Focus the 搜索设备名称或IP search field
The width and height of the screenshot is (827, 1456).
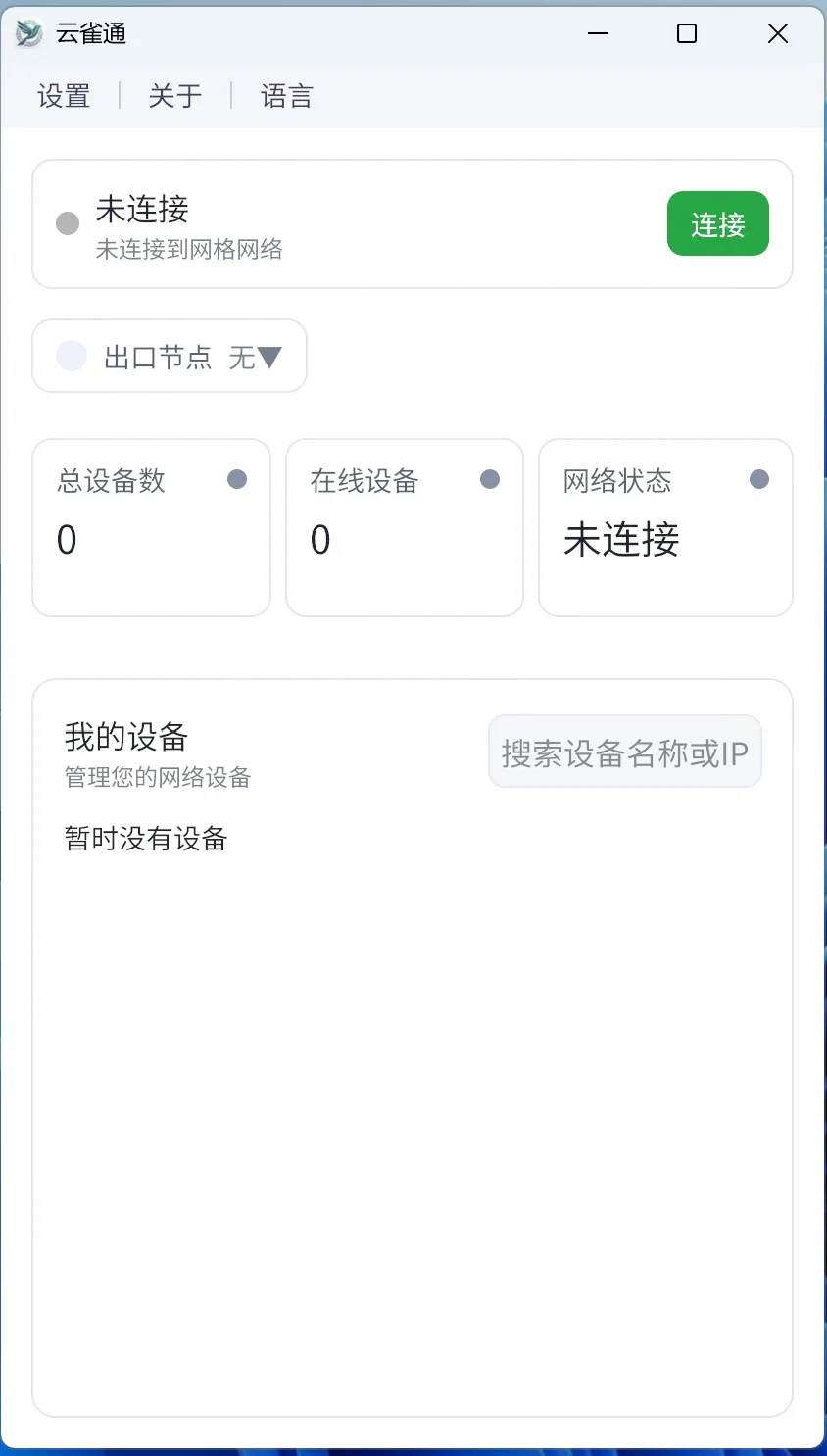click(624, 752)
